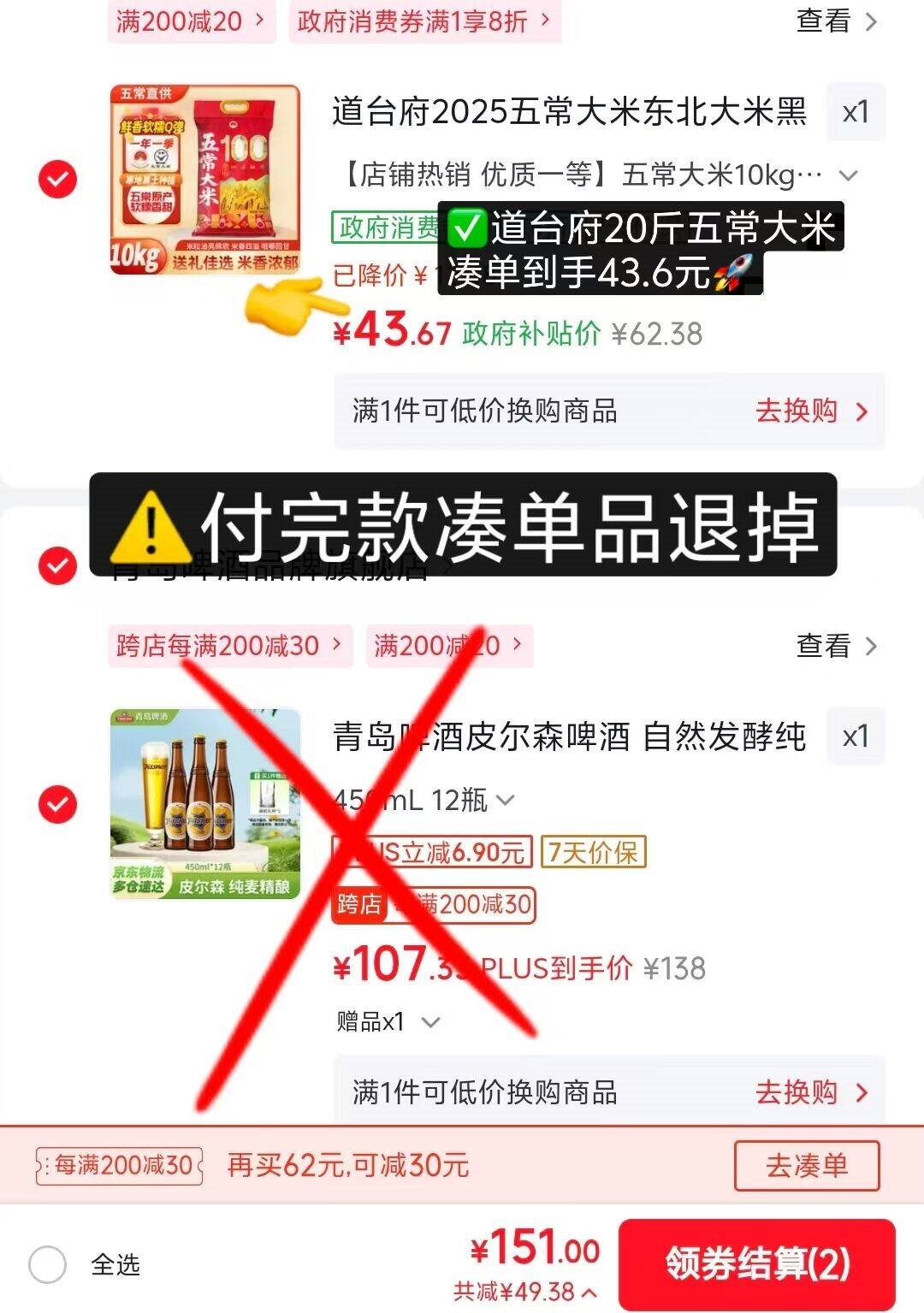Image resolution: width=924 pixels, height=1313 pixels.
Task: Expand the 五常大米10kg specification selector
Action: tap(595, 175)
